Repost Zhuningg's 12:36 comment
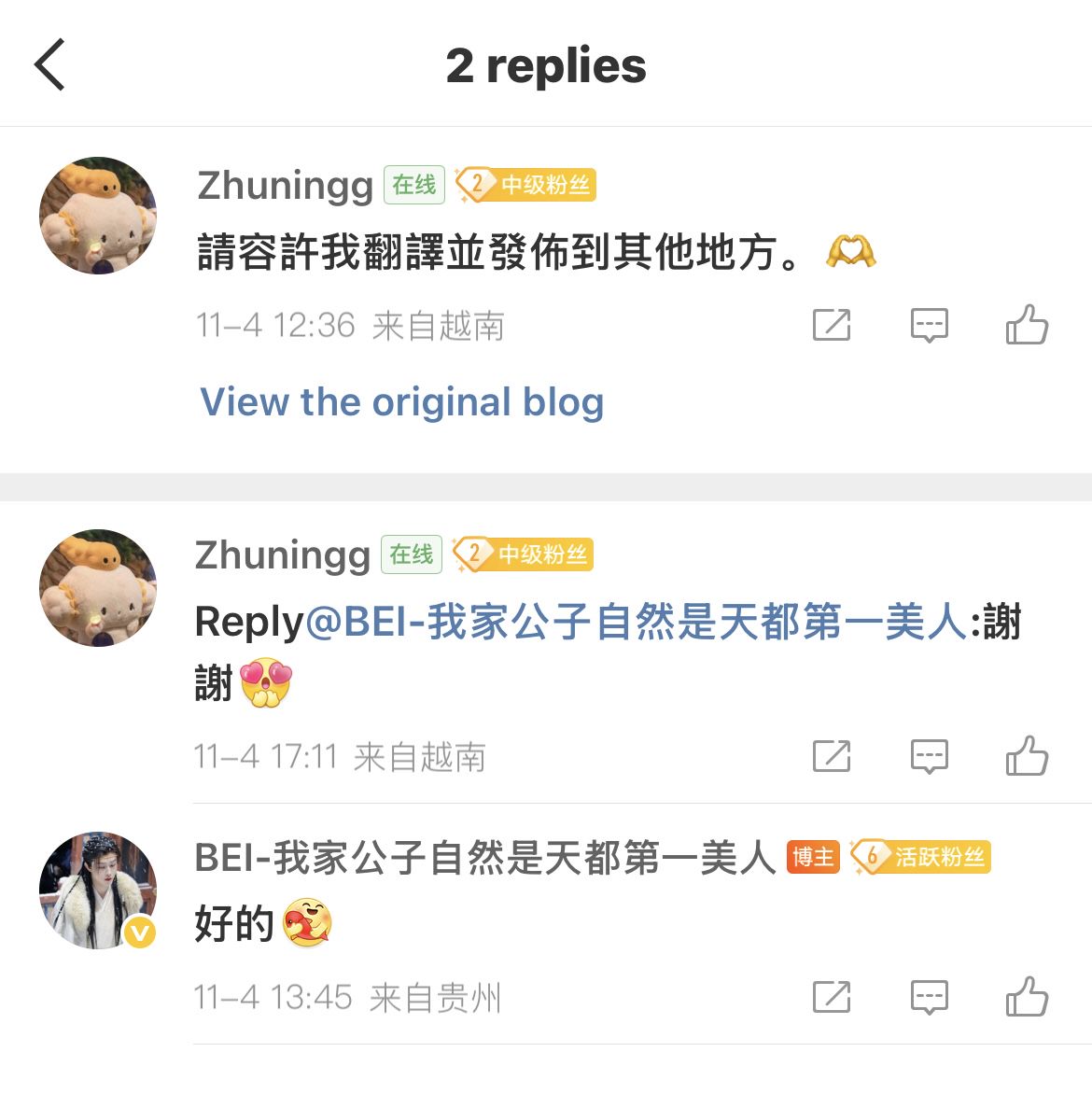Screen dimensions: 1092x1094 [832, 326]
